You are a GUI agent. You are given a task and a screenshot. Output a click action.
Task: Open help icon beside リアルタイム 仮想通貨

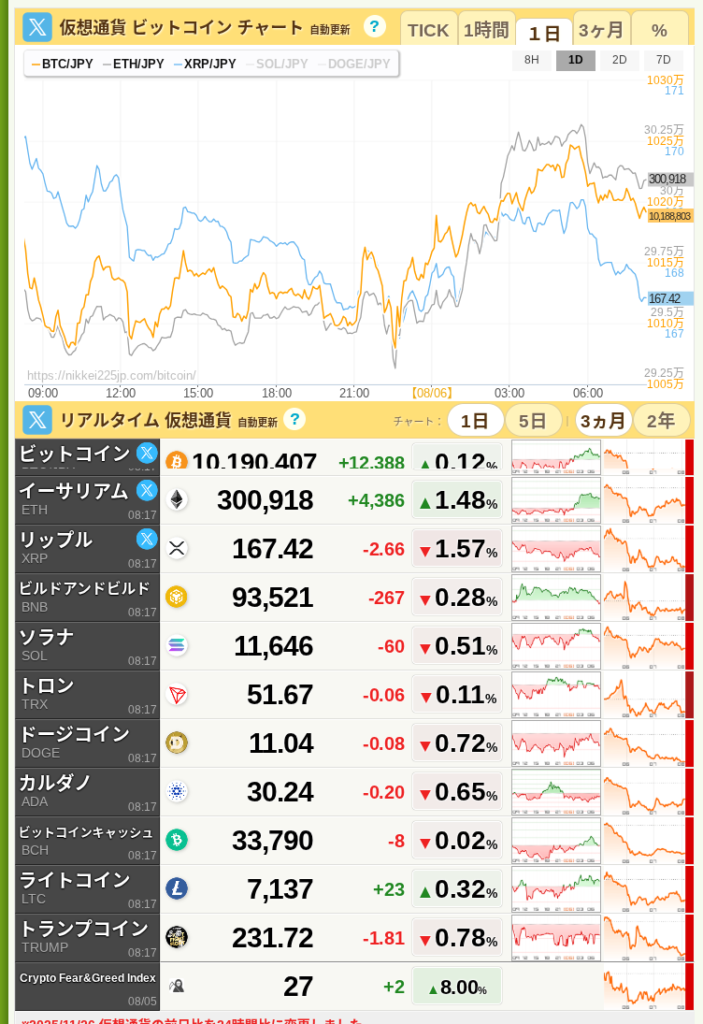(295, 419)
